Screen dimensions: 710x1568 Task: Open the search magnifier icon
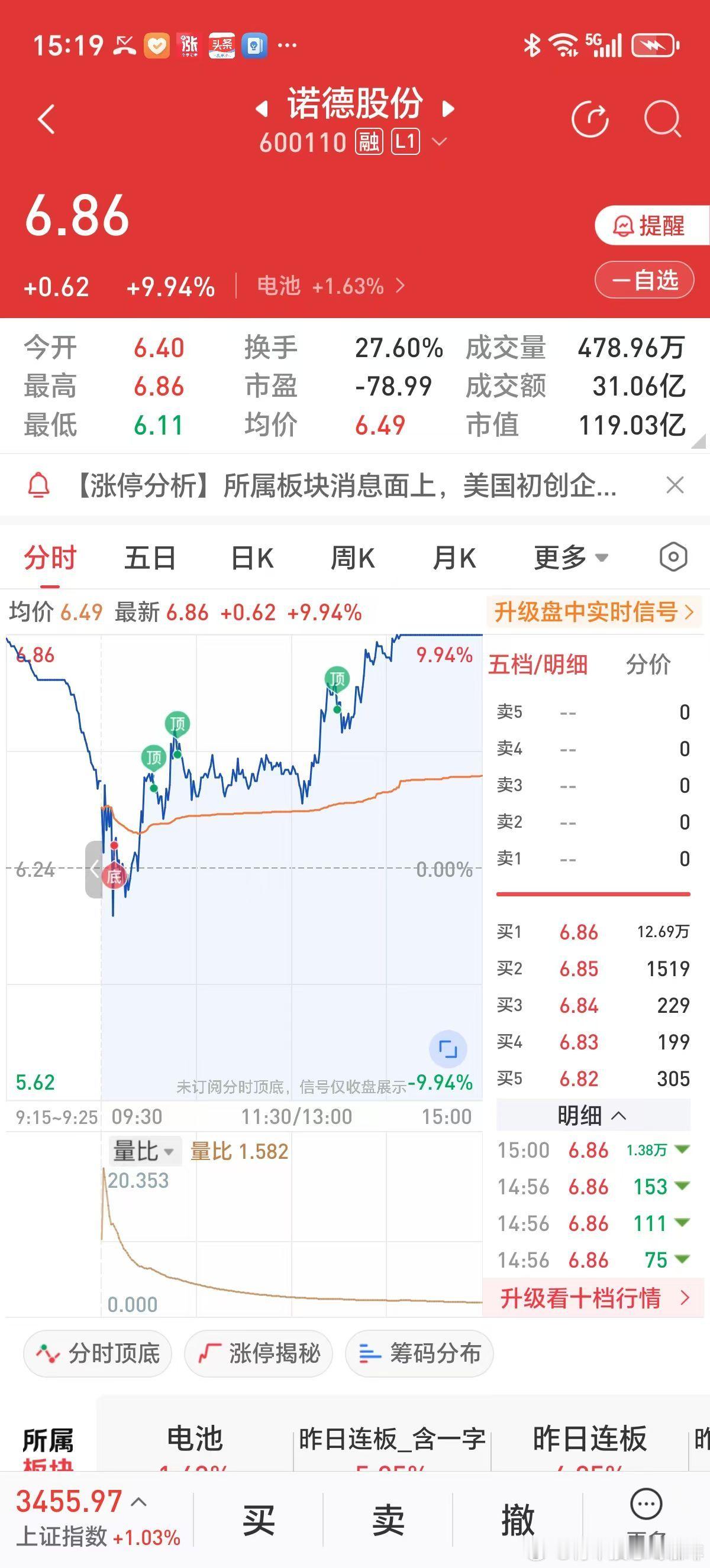click(x=662, y=118)
